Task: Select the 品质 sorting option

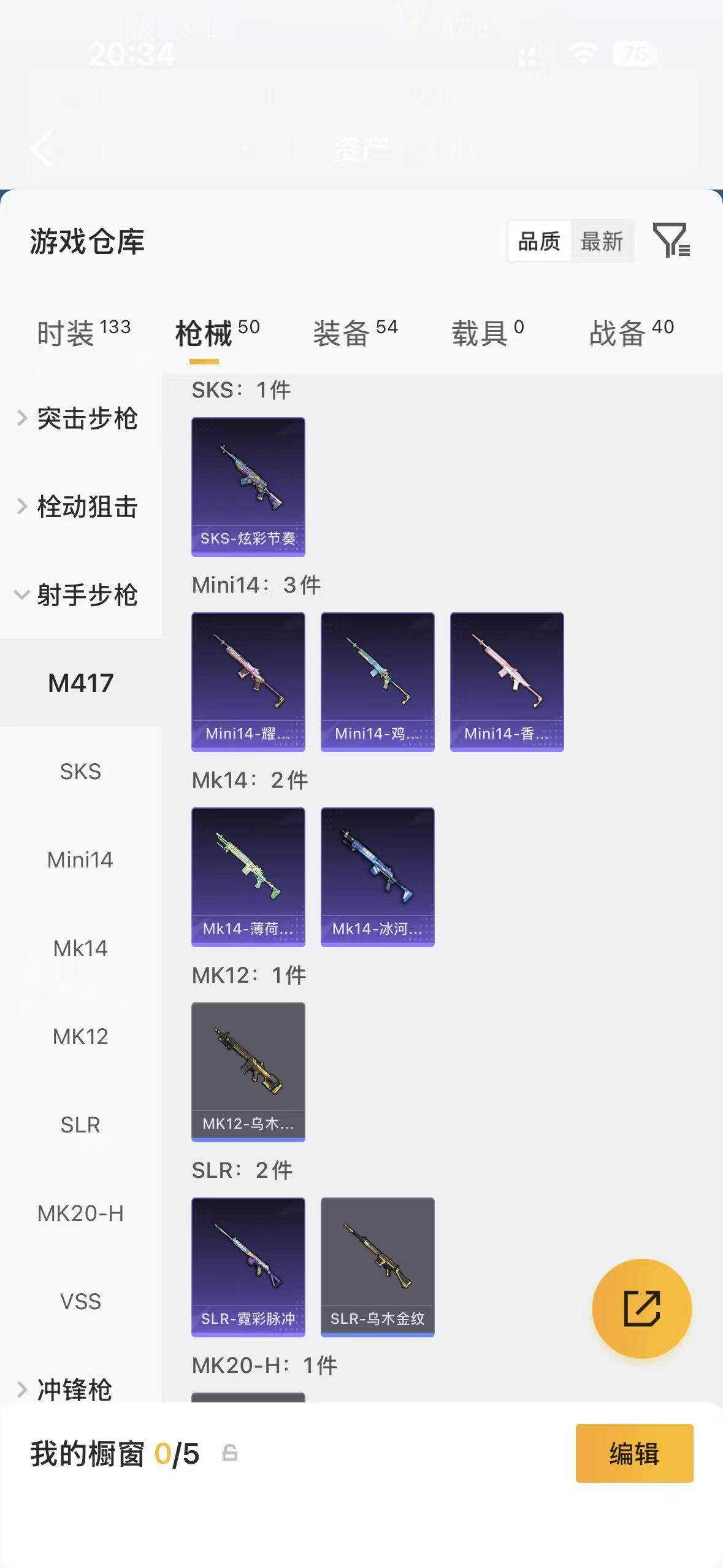Action: click(x=539, y=241)
